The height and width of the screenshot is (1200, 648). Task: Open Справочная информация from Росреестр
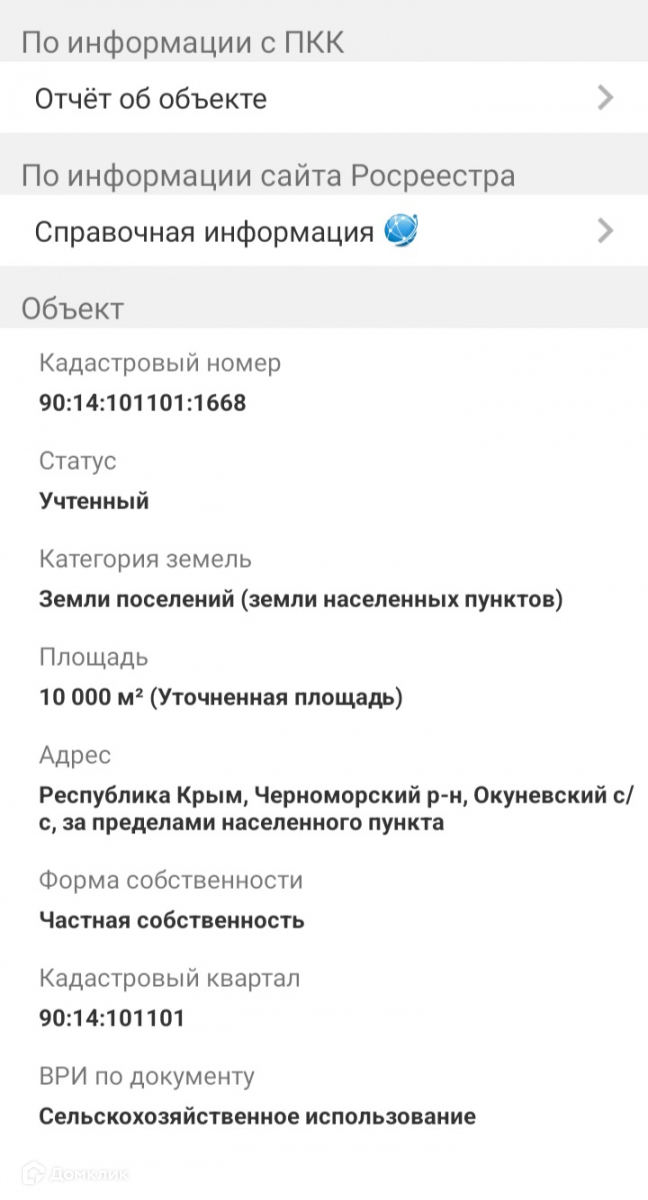coord(324,231)
